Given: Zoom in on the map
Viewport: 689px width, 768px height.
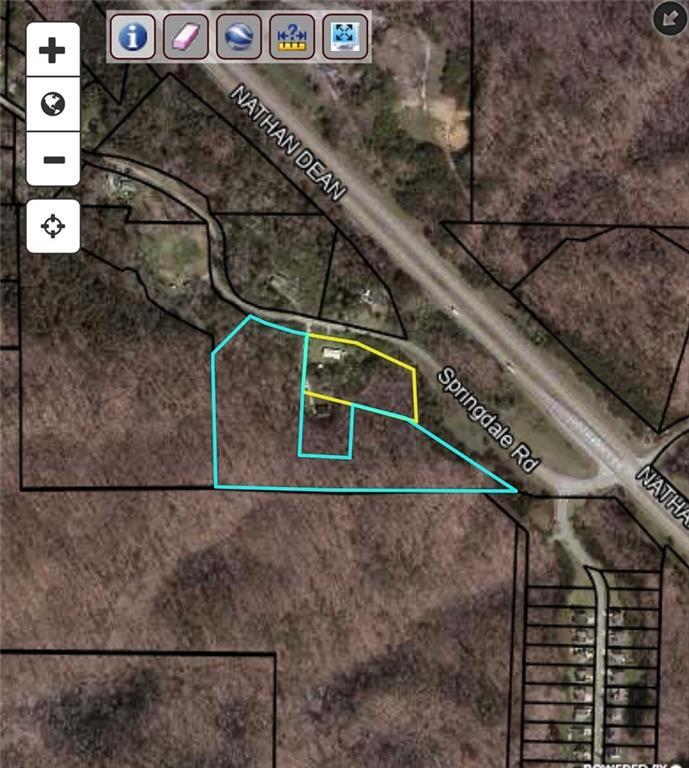Looking at the screenshot, I should 53,51.
